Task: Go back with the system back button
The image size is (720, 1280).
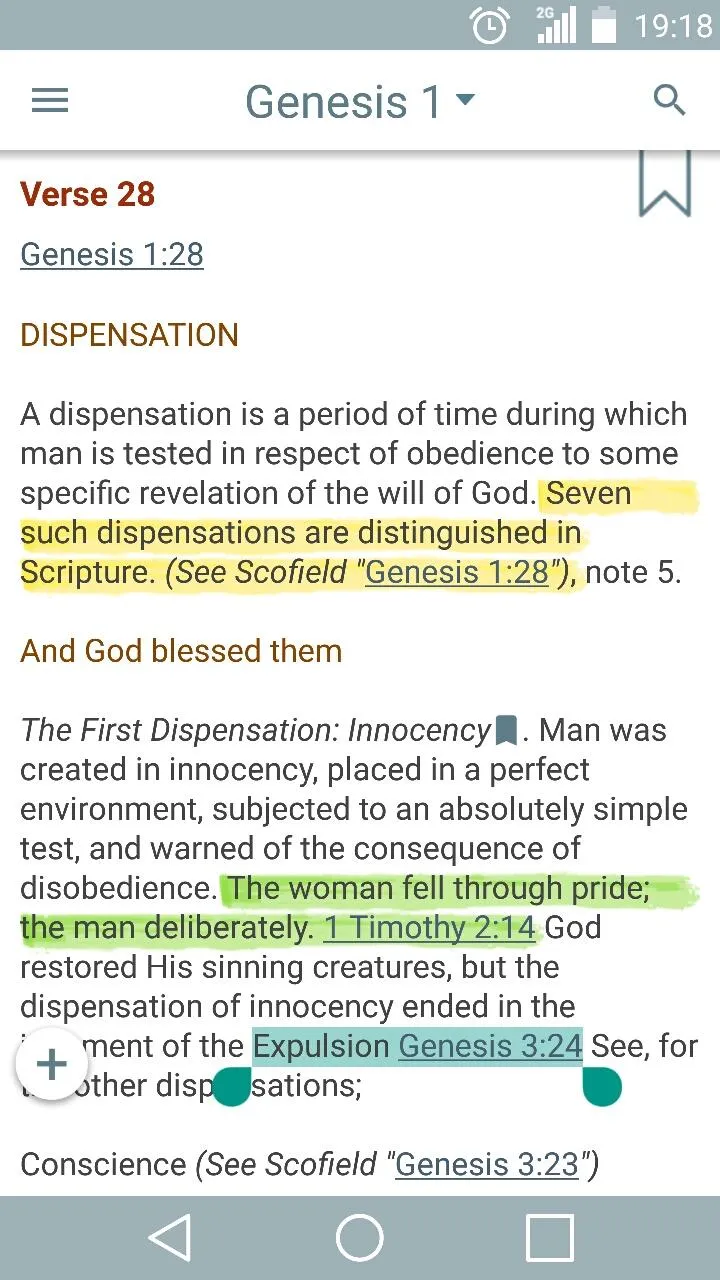Action: pyautogui.click(x=170, y=1239)
